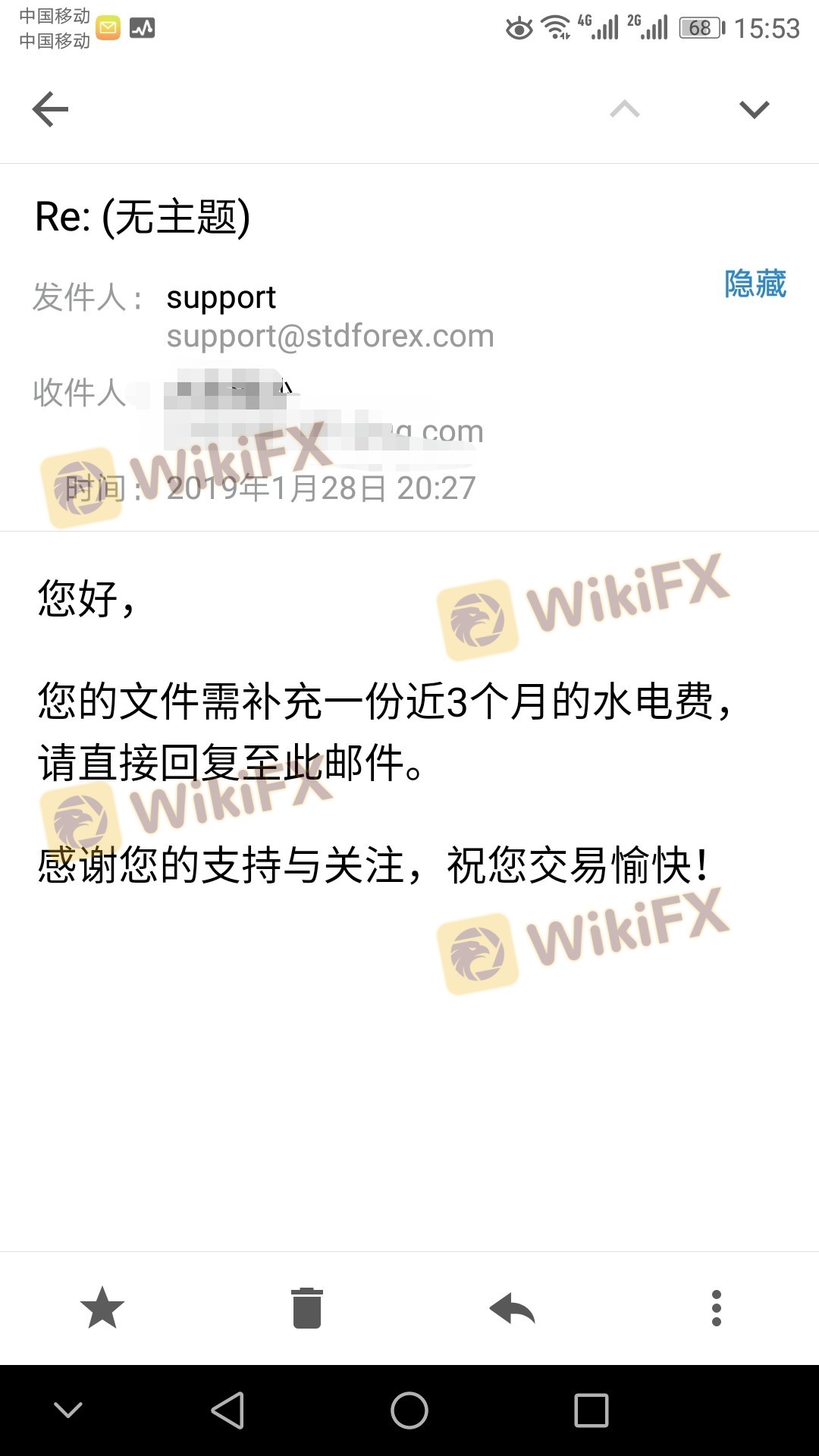Star this email
The height and width of the screenshot is (1456, 819).
(x=102, y=1308)
